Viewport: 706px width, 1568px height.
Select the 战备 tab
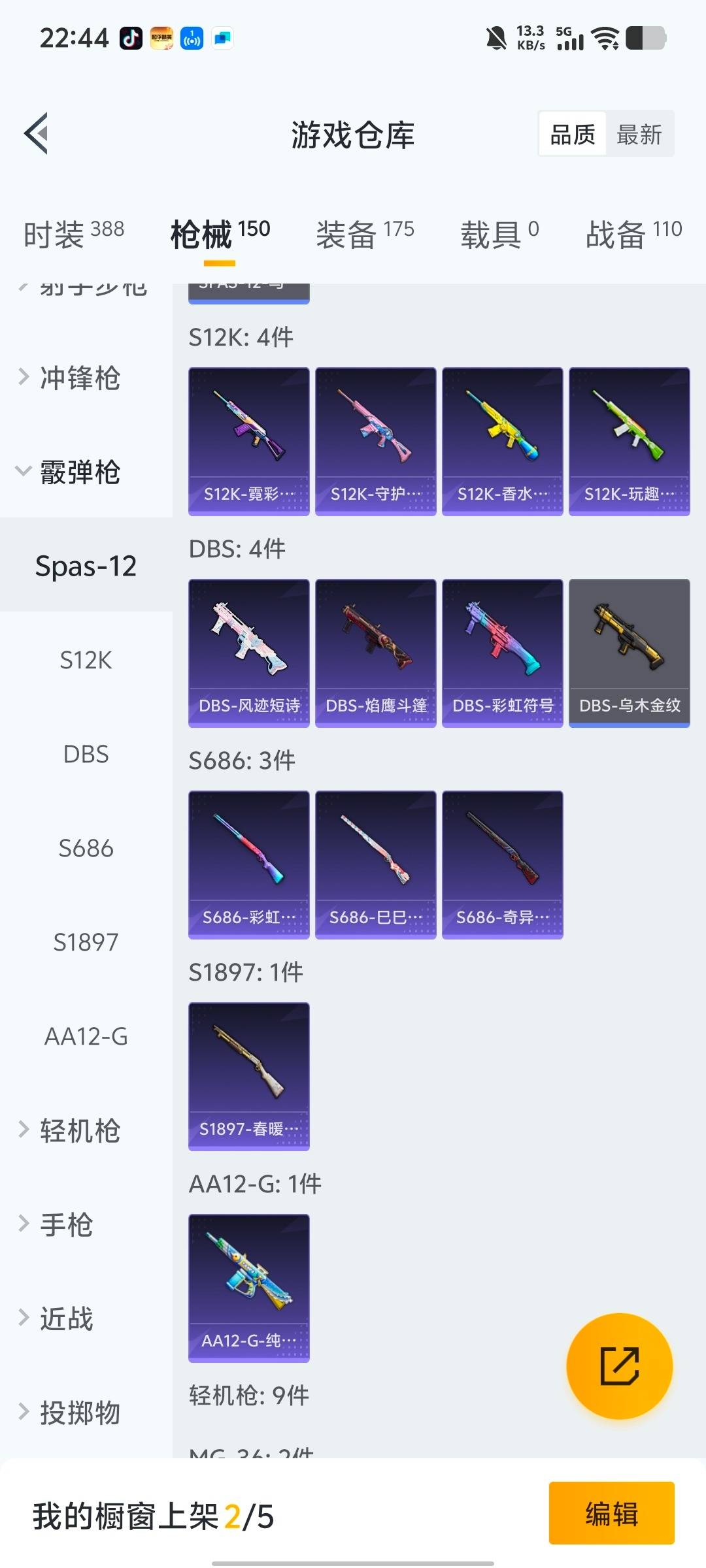(633, 234)
